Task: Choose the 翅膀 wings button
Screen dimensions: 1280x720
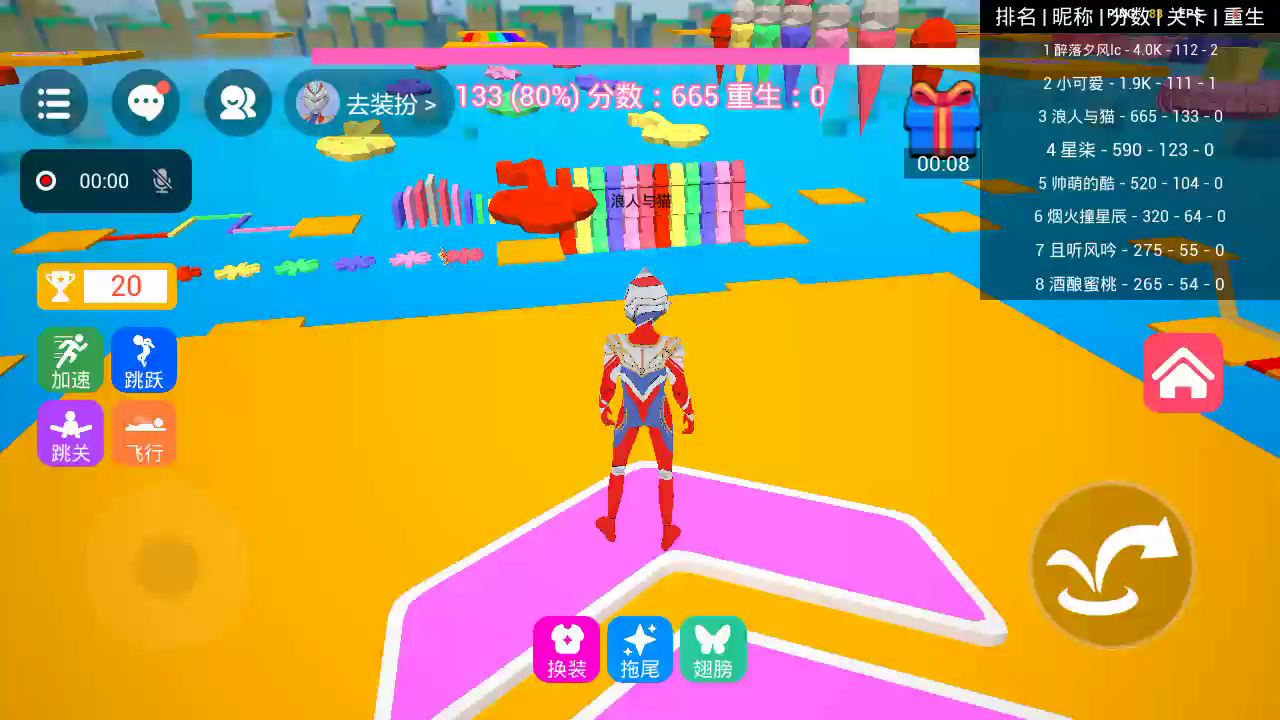Action: click(x=713, y=649)
